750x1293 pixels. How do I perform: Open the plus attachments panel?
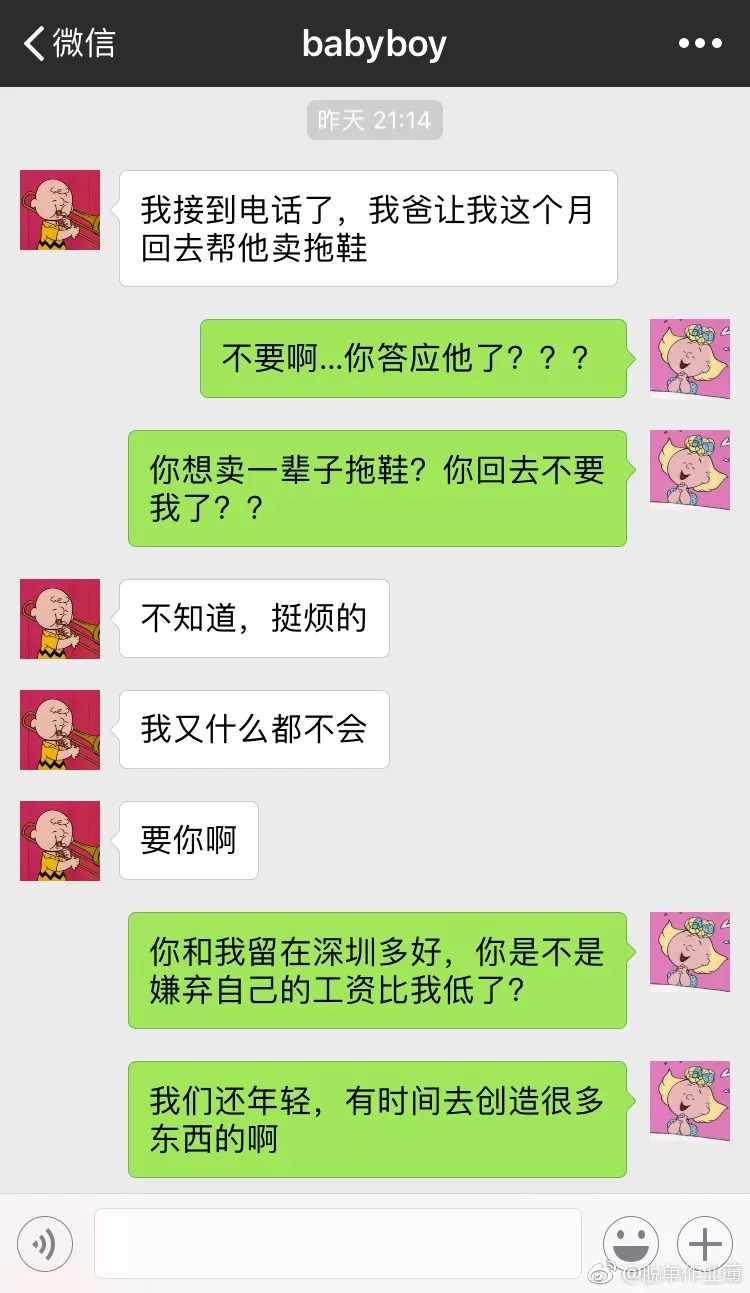tap(704, 1243)
